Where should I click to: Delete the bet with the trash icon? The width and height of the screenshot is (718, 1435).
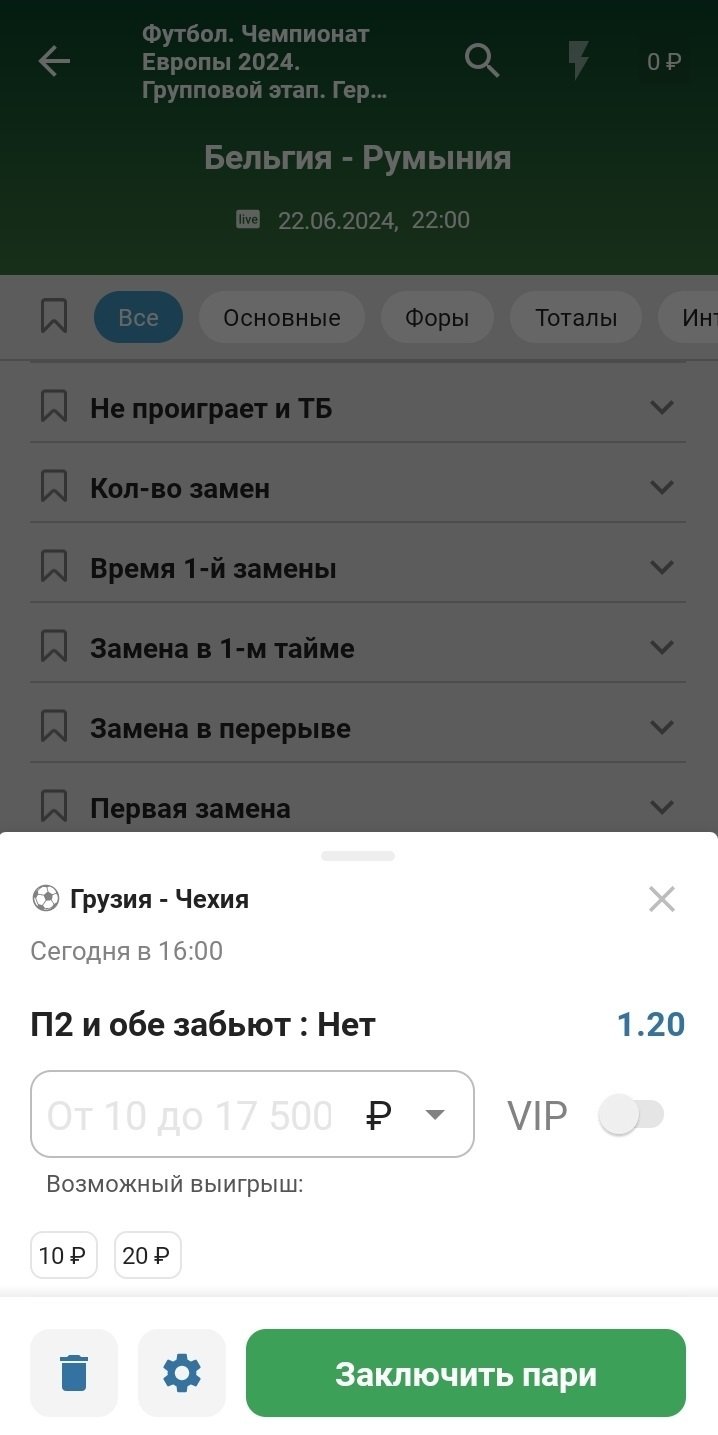(x=74, y=1373)
